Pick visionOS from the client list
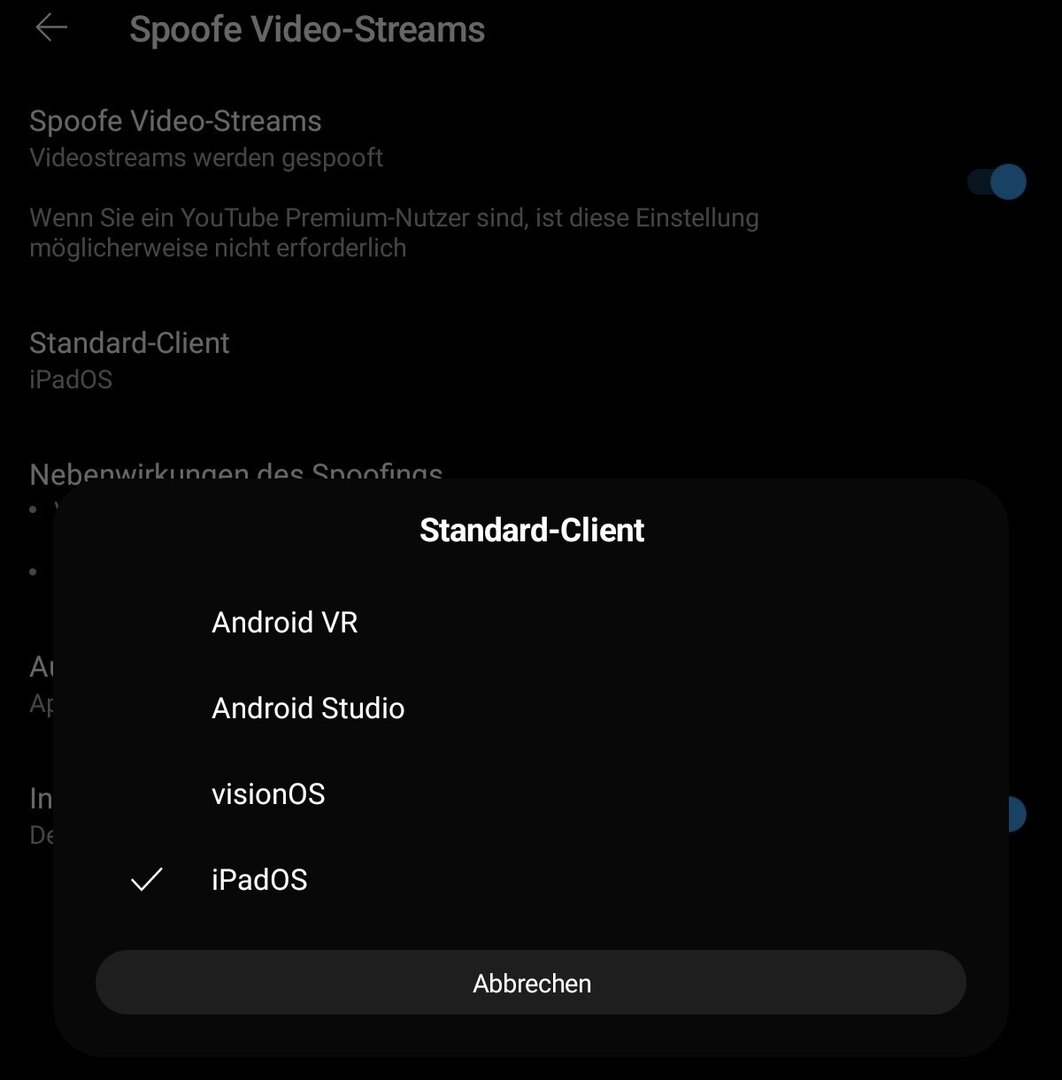Screen dimensions: 1062x1080 click(x=268, y=795)
